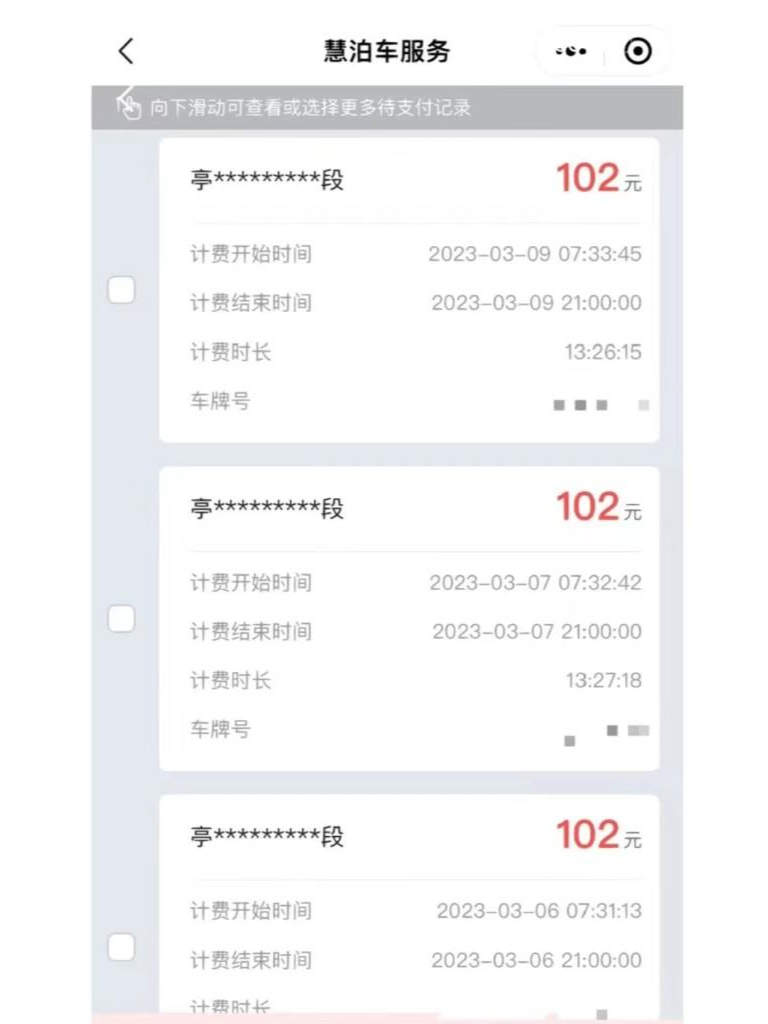
Task: Click the 慧泊车服务 title text
Action: pos(384,50)
